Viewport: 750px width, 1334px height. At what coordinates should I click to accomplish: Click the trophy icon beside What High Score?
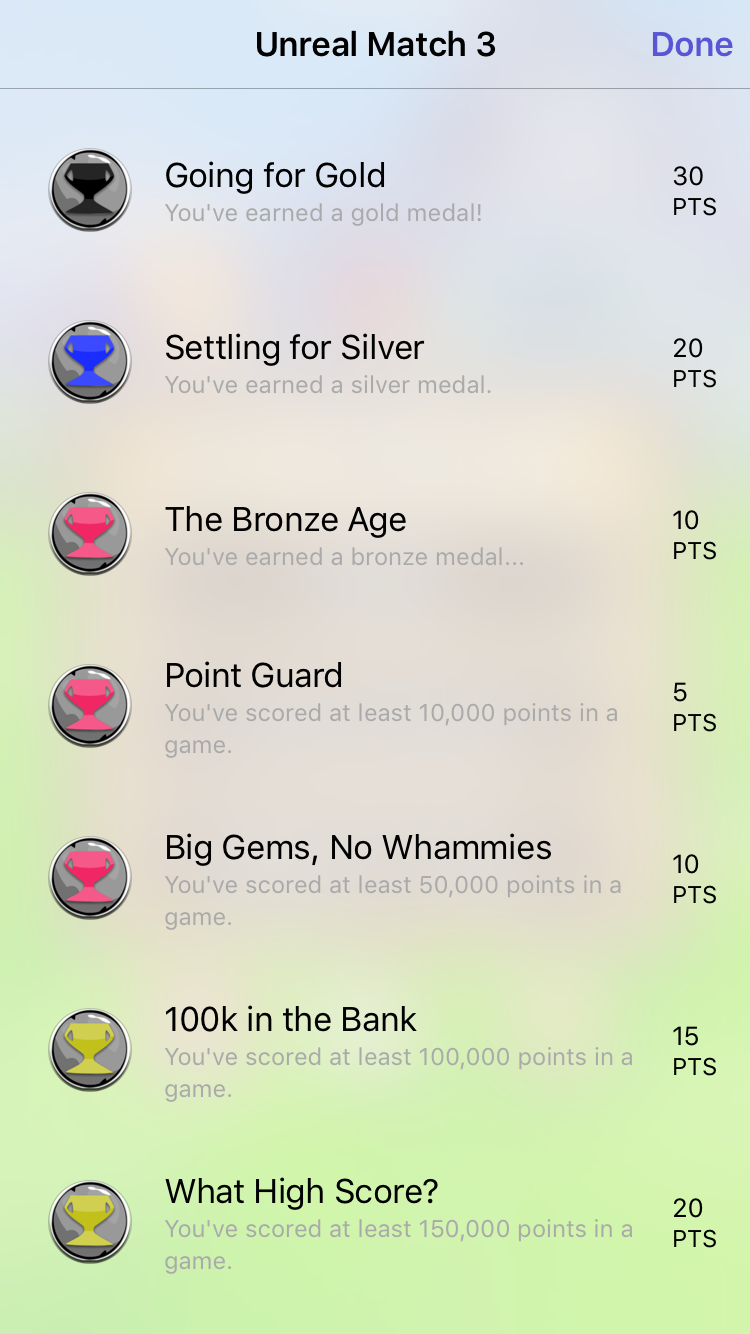click(89, 1221)
